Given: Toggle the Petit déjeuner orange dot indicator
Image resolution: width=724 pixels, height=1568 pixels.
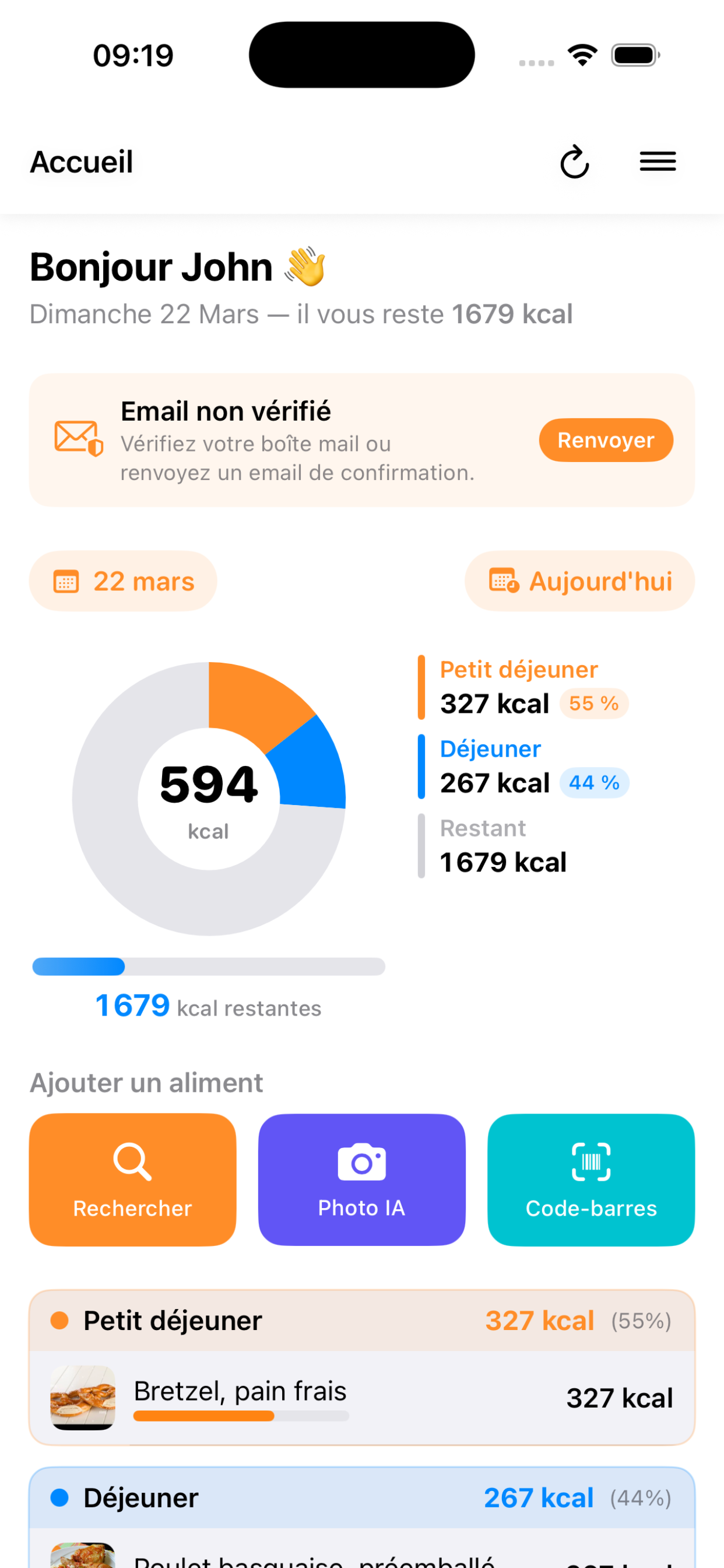Looking at the screenshot, I should [x=60, y=1320].
